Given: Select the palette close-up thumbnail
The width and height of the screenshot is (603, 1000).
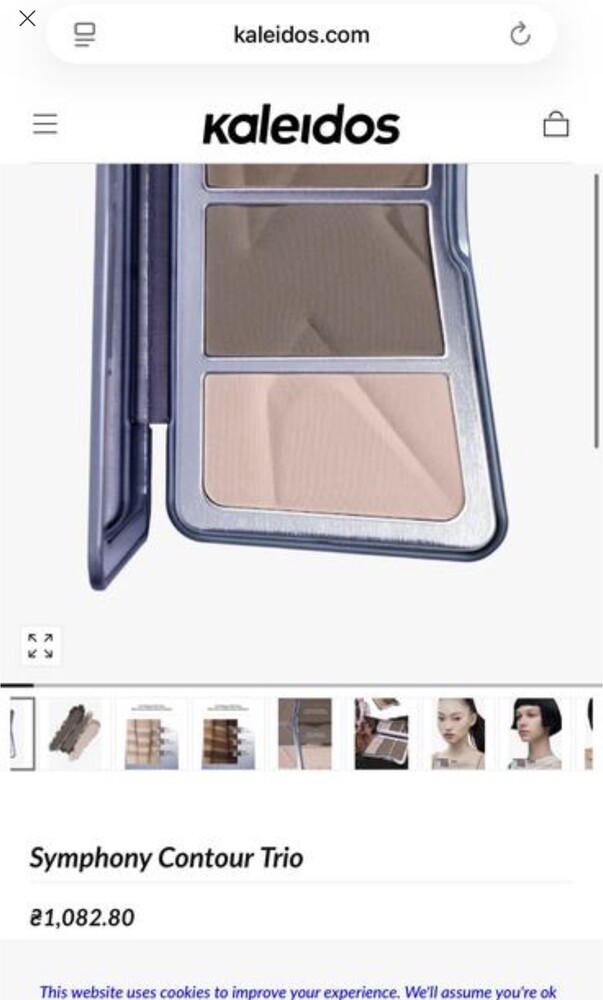Looking at the screenshot, I should [x=304, y=733].
